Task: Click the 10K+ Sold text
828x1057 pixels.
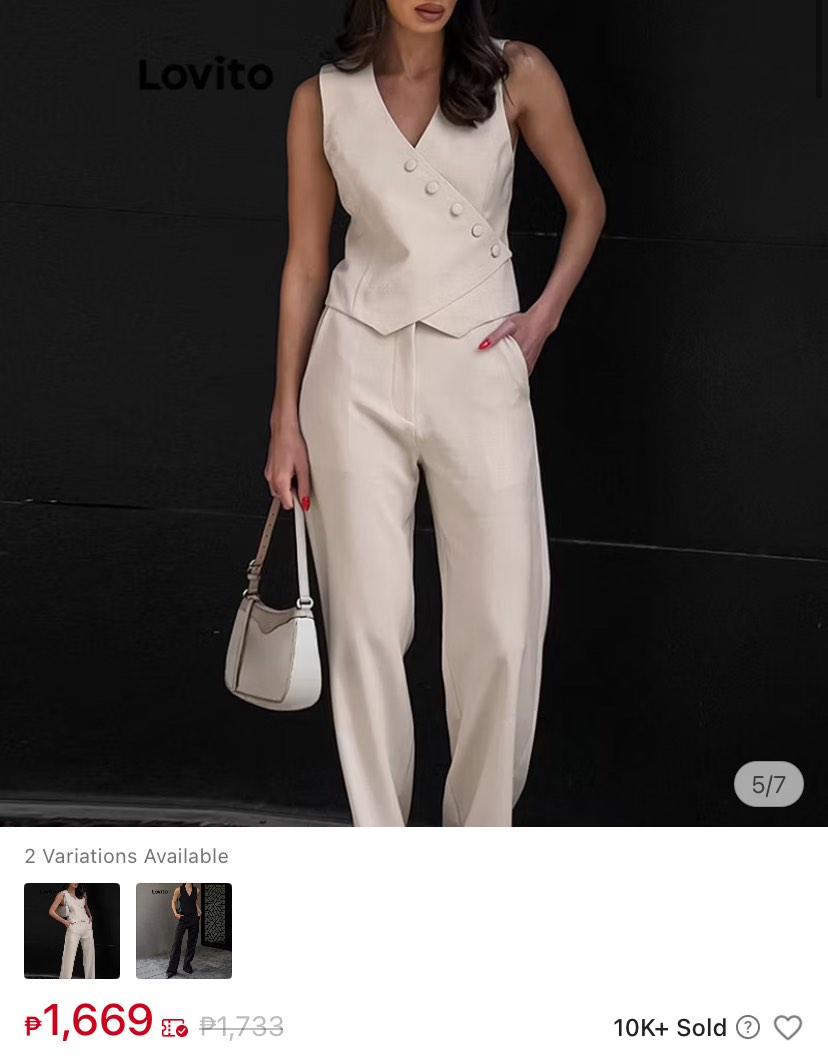Action: [669, 1028]
